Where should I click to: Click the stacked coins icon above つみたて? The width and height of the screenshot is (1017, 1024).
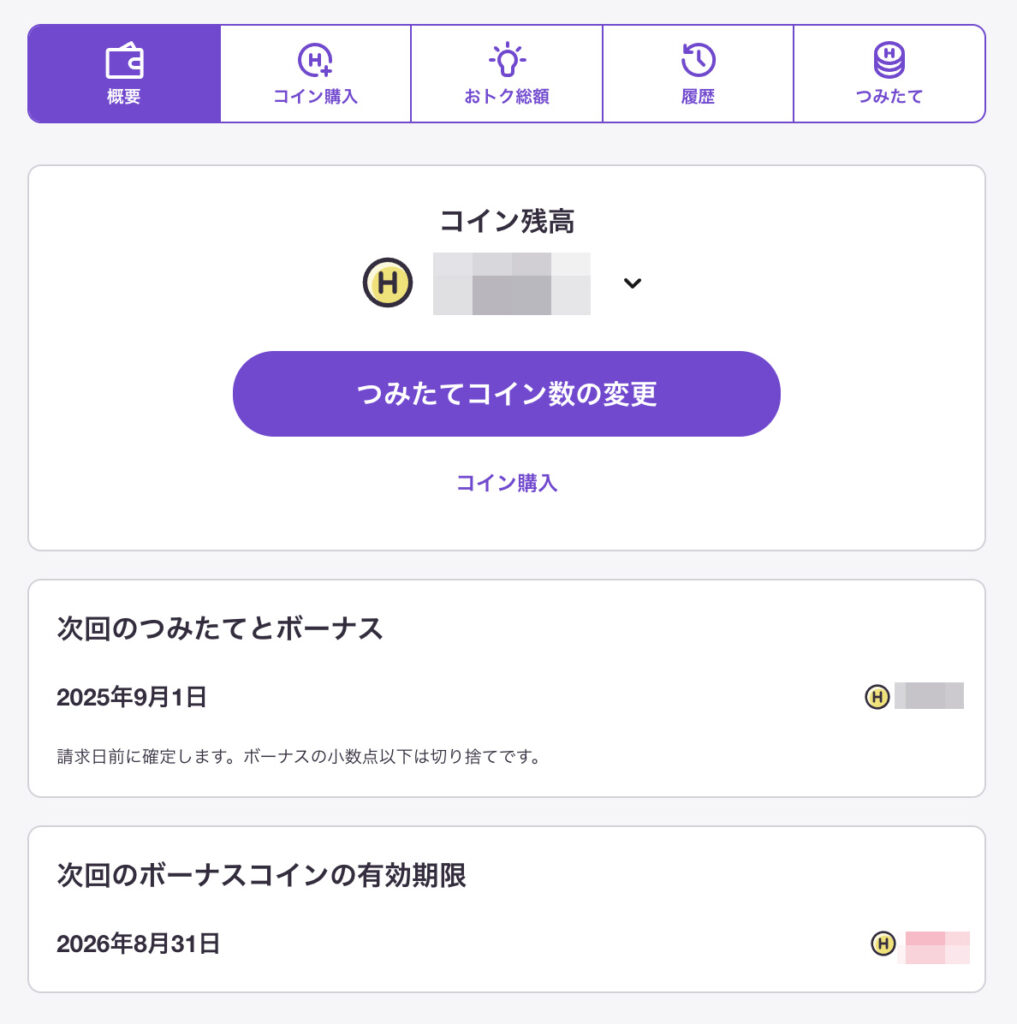pos(889,59)
